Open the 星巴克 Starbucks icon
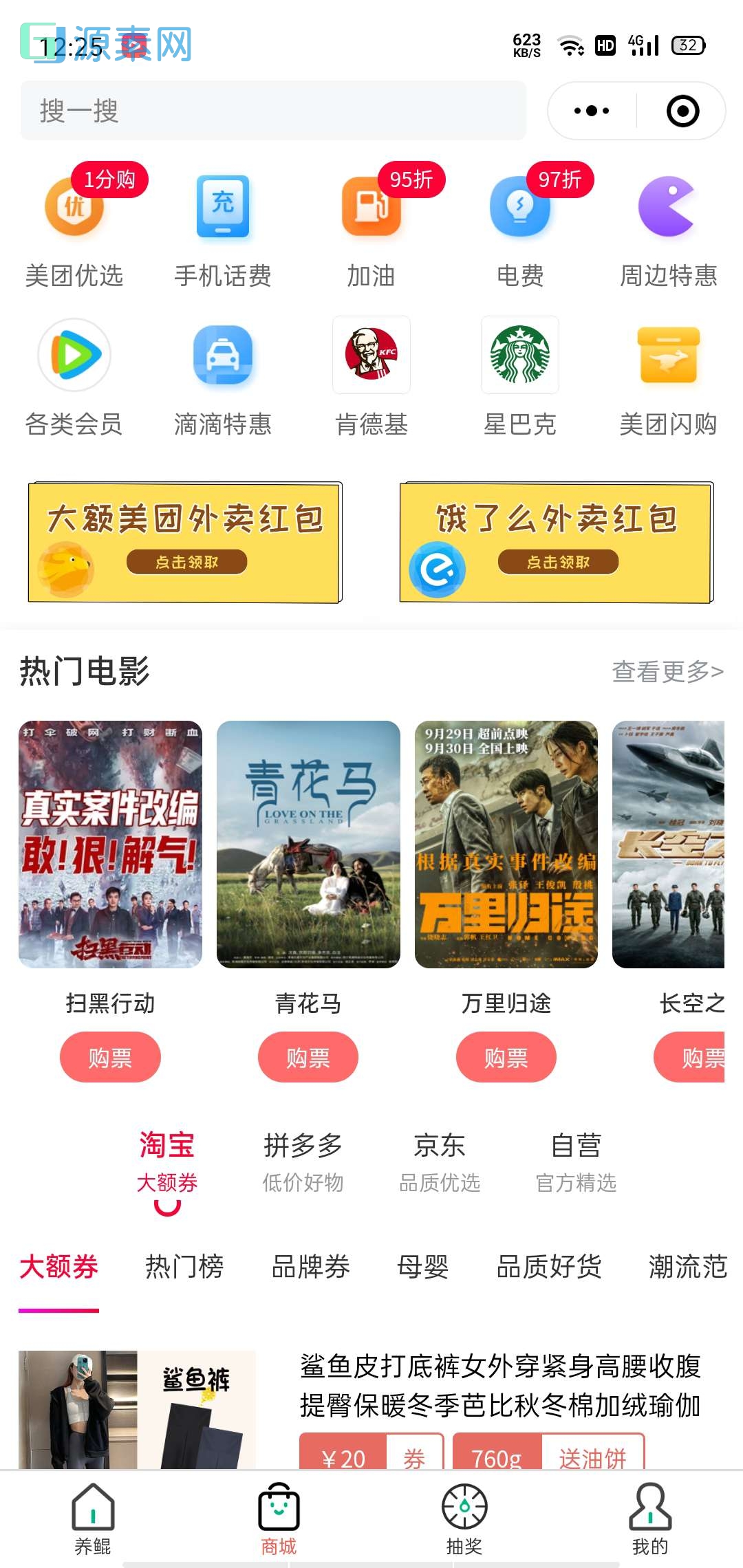Screen dimensions: 743x1568 coord(519,356)
